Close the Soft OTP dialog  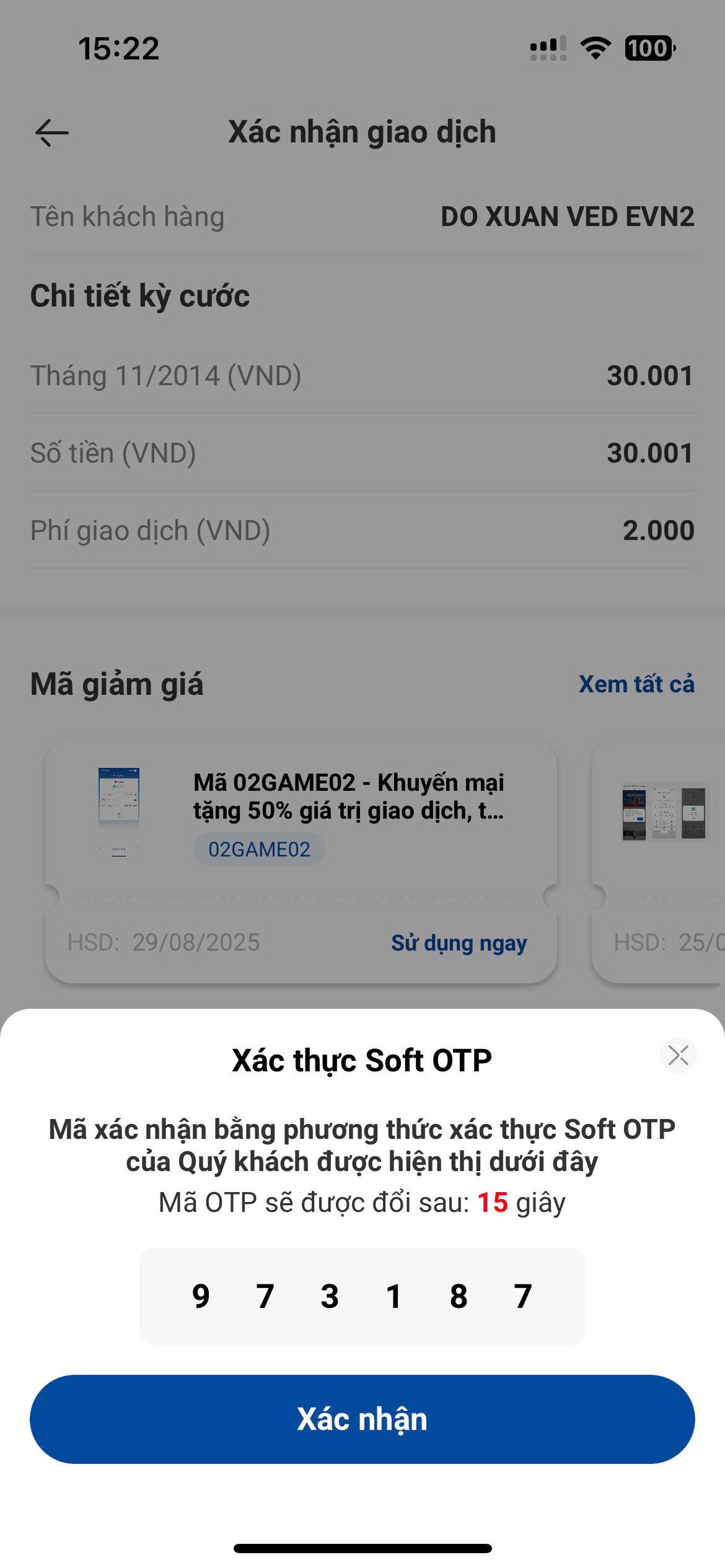(678, 1055)
